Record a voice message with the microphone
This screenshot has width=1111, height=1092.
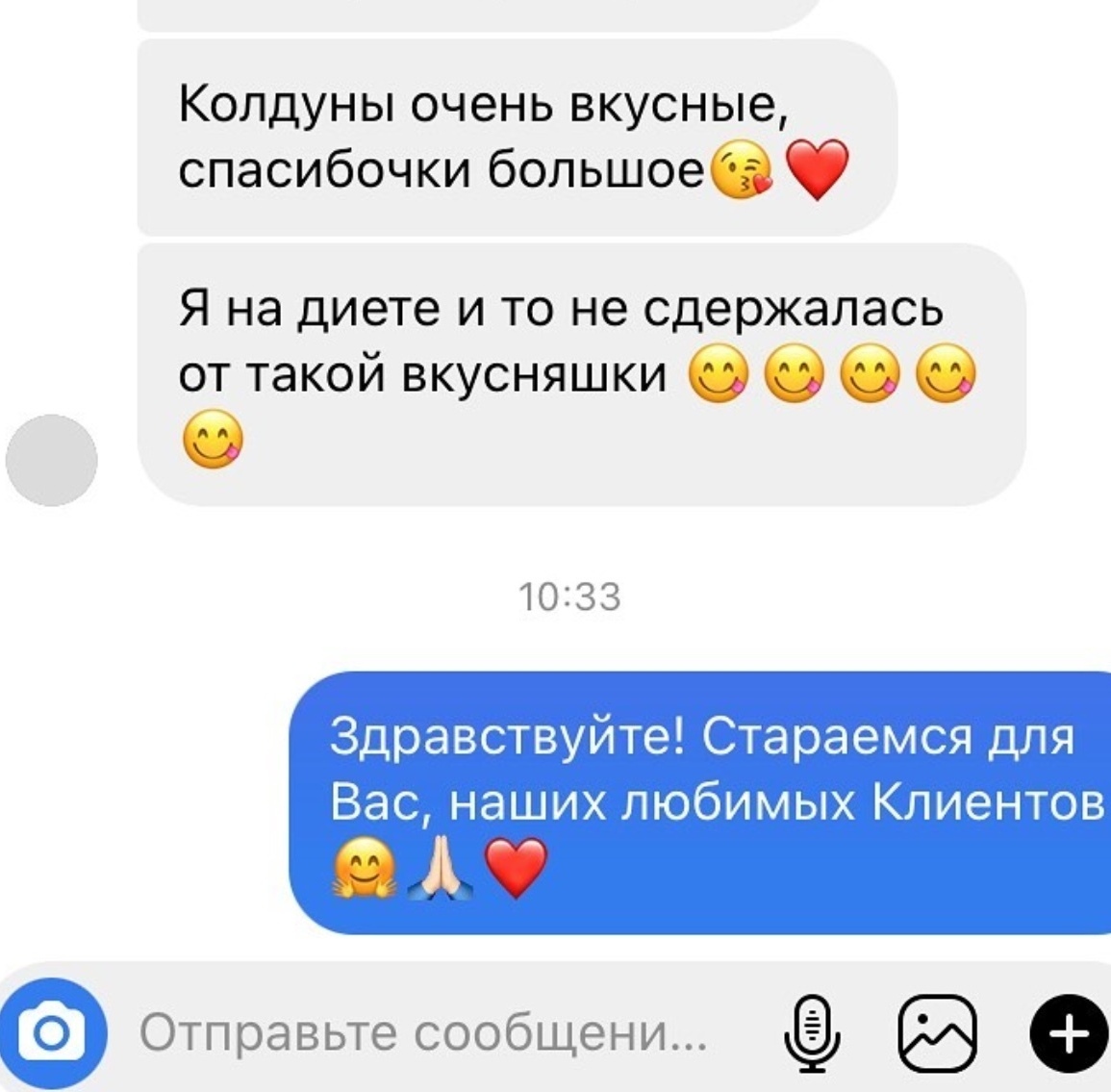tap(813, 1033)
